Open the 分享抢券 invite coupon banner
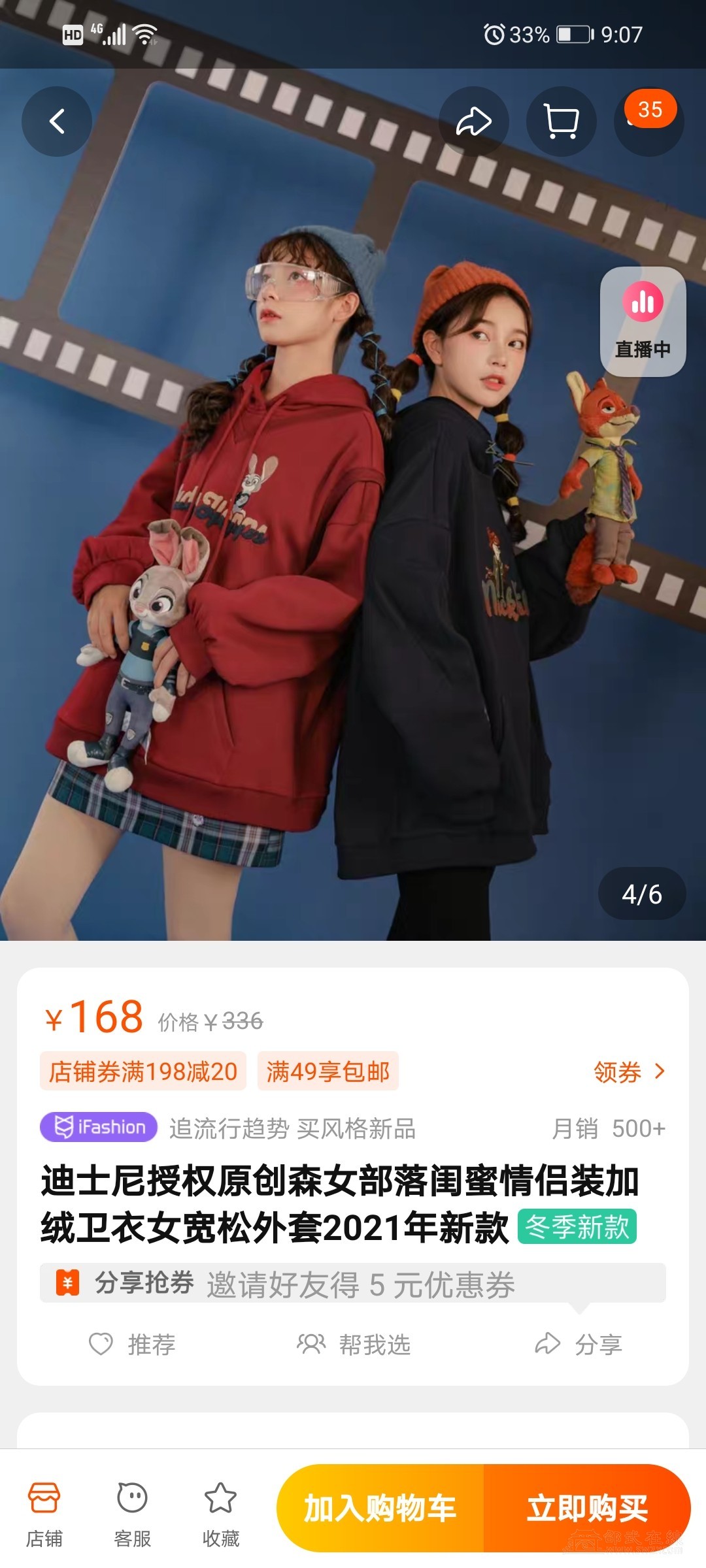The width and height of the screenshot is (706, 1568). pyautogui.click(x=353, y=1284)
